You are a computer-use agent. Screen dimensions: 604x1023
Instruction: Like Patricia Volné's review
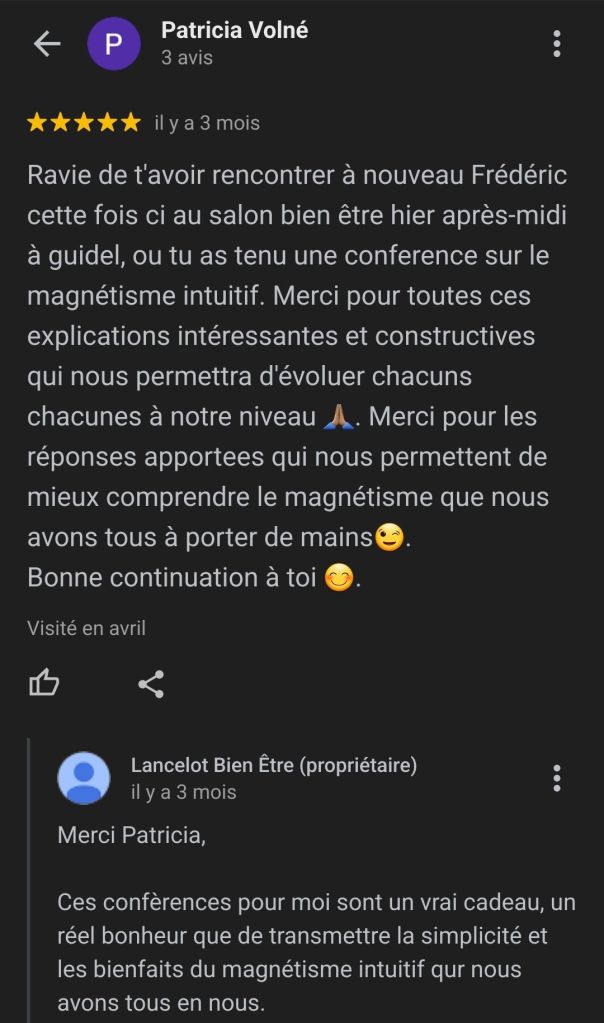(x=44, y=684)
